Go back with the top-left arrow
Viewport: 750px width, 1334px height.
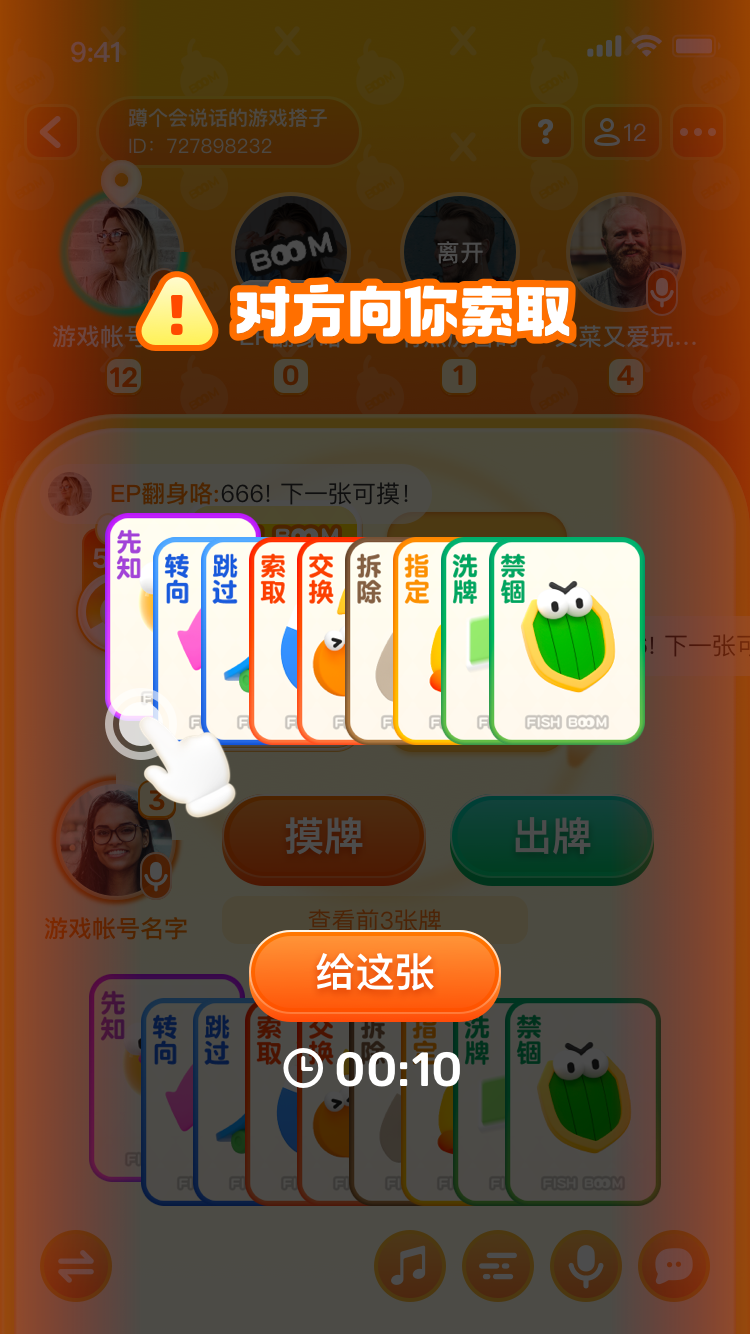[52, 131]
